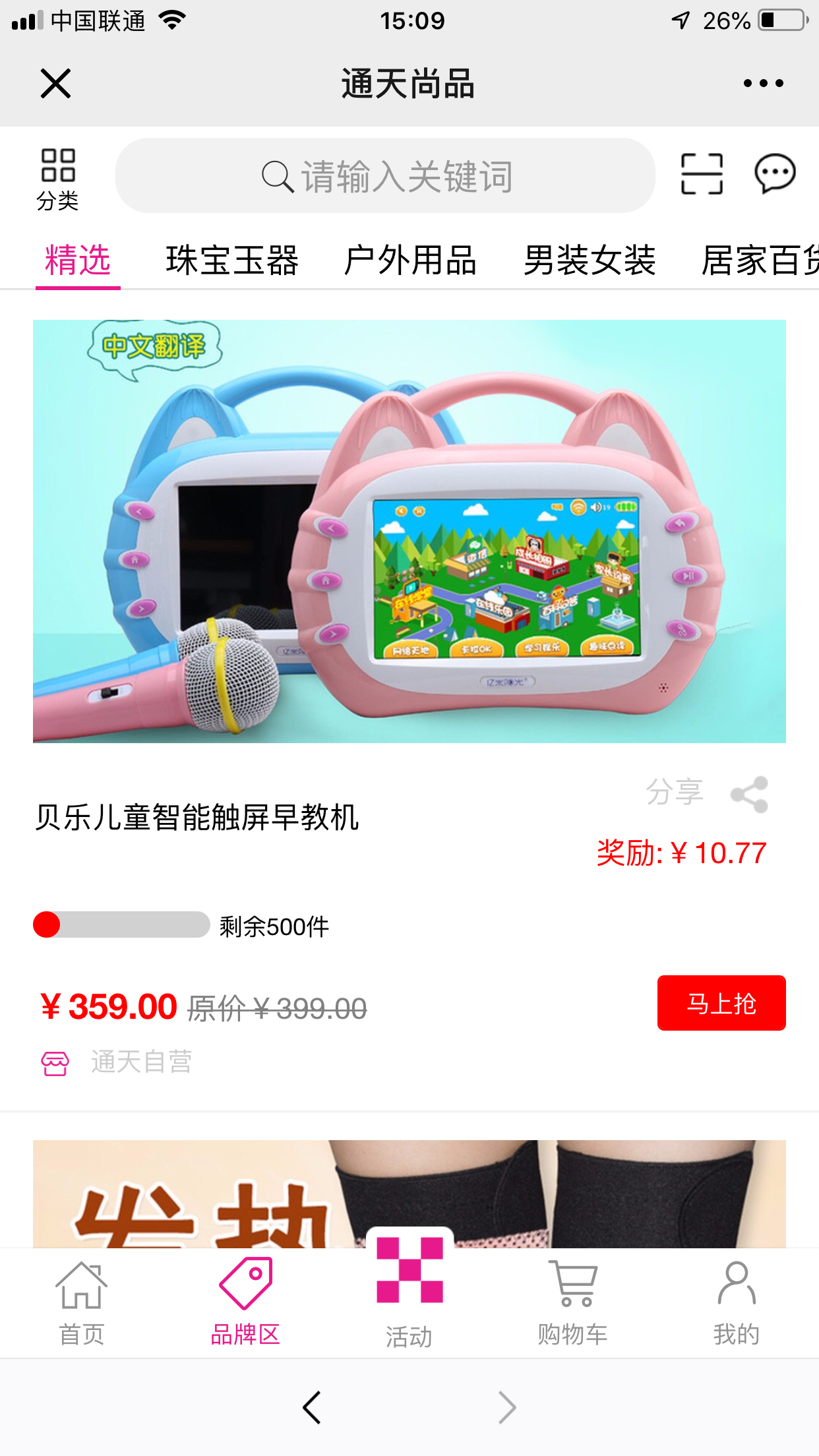Switch to the 珠宝玉器 tab
This screenshot has width=819, height=1456.
click(x=232, y=260)
